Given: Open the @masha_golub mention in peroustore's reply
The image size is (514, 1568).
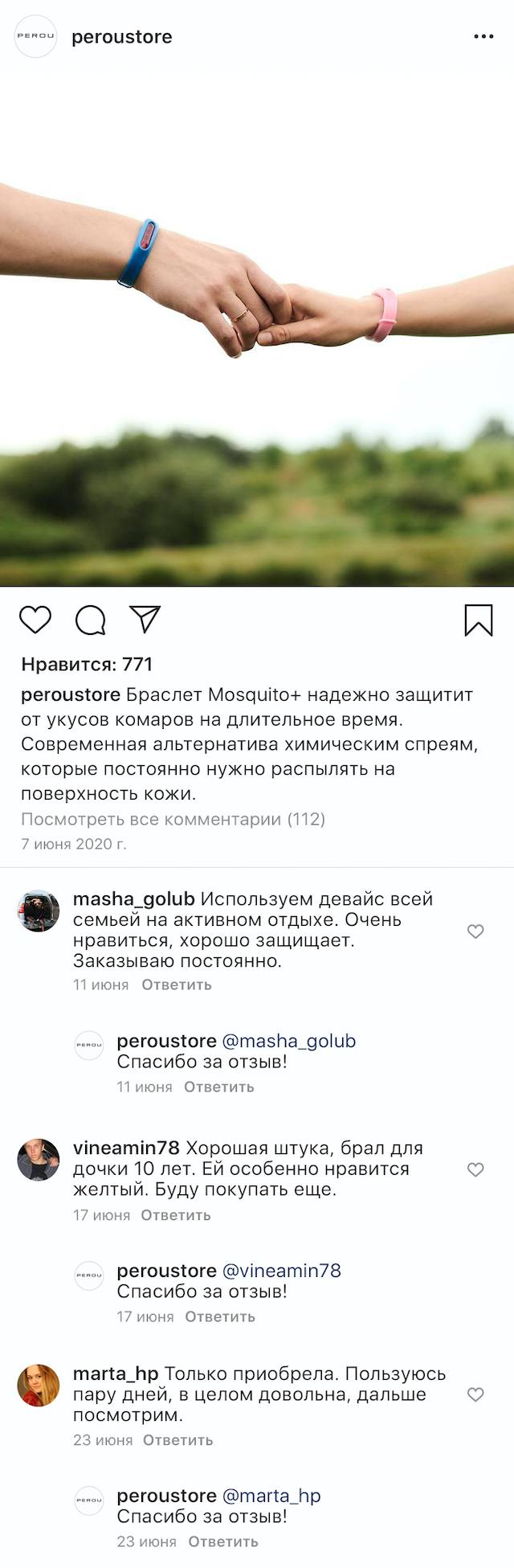Looking at the screenshot, I should 288,1041.
